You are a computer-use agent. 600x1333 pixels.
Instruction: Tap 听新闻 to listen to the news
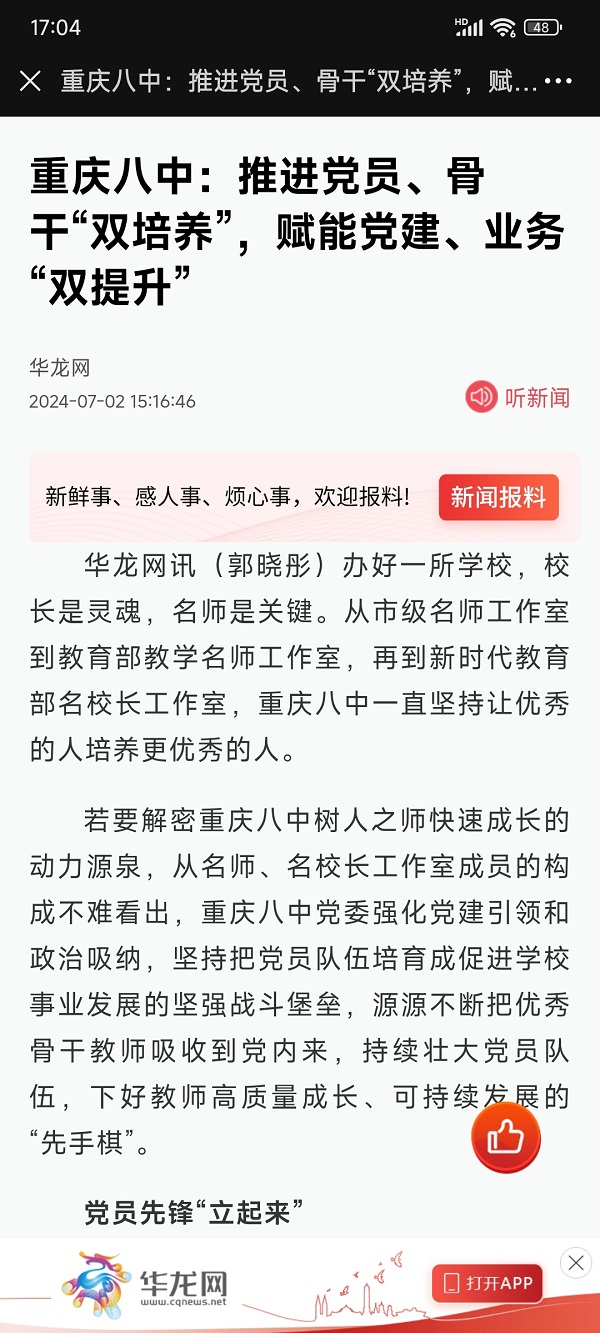coord(518,397)
